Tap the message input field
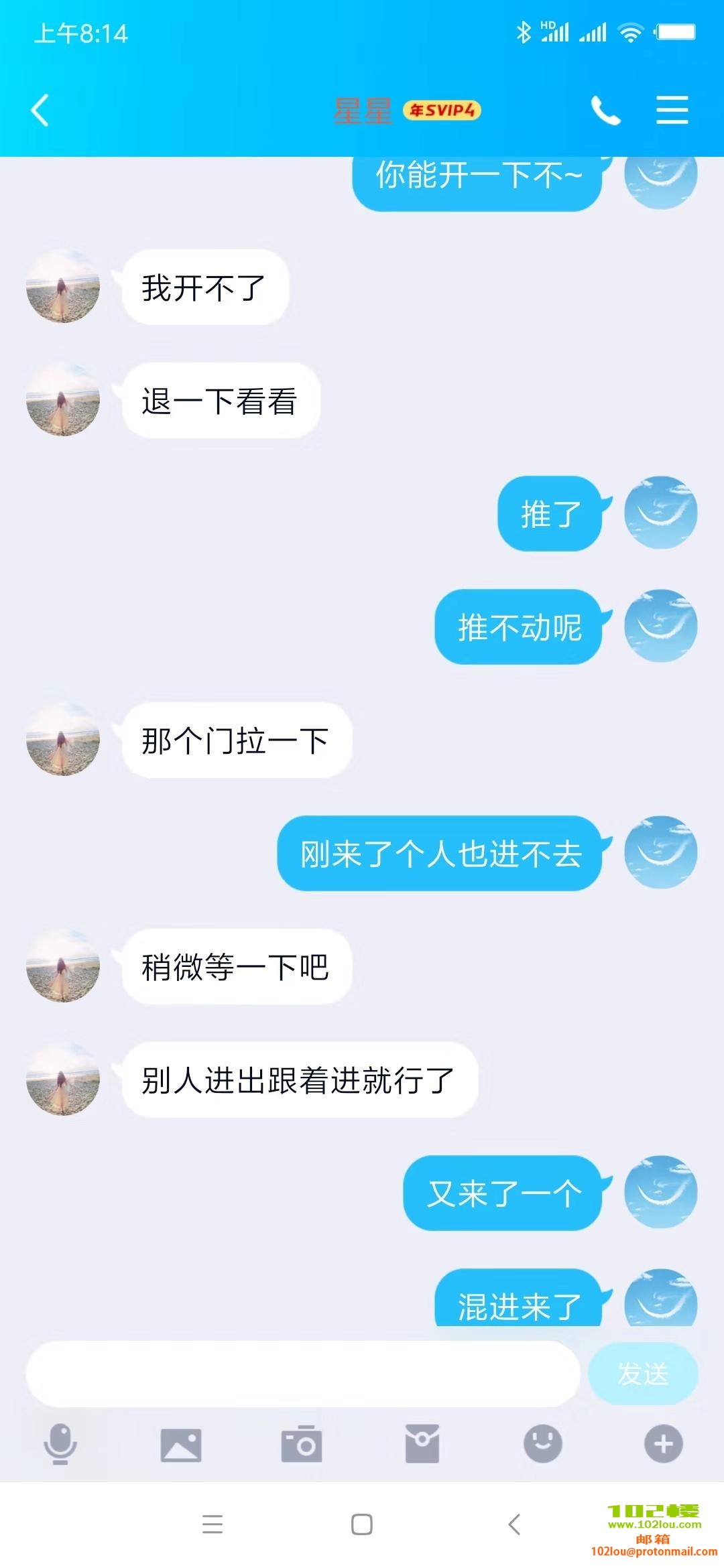Screen dimensions: 724x1568 click(302, 1374)
